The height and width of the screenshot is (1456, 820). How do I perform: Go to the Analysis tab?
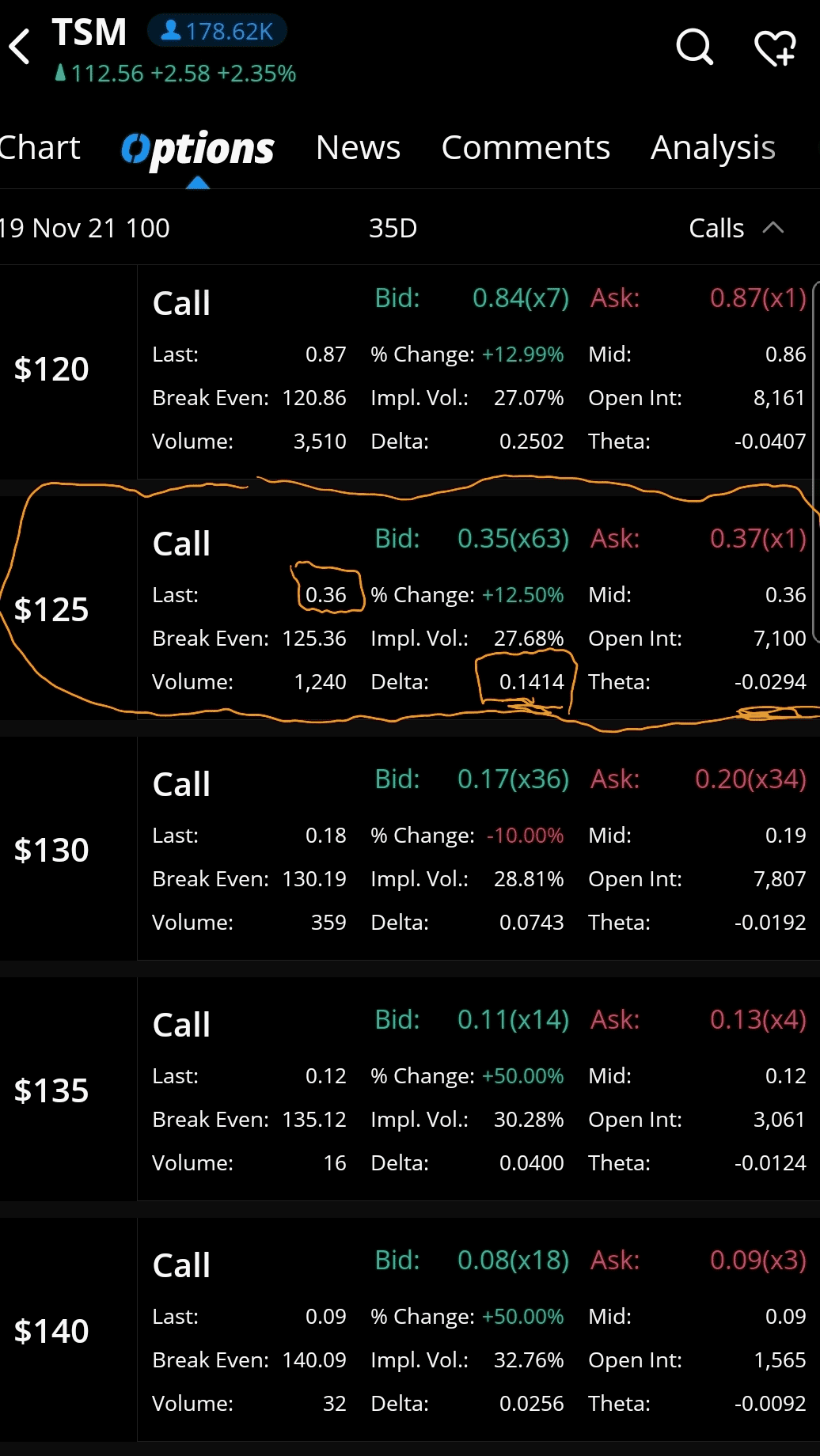point(712,147)
